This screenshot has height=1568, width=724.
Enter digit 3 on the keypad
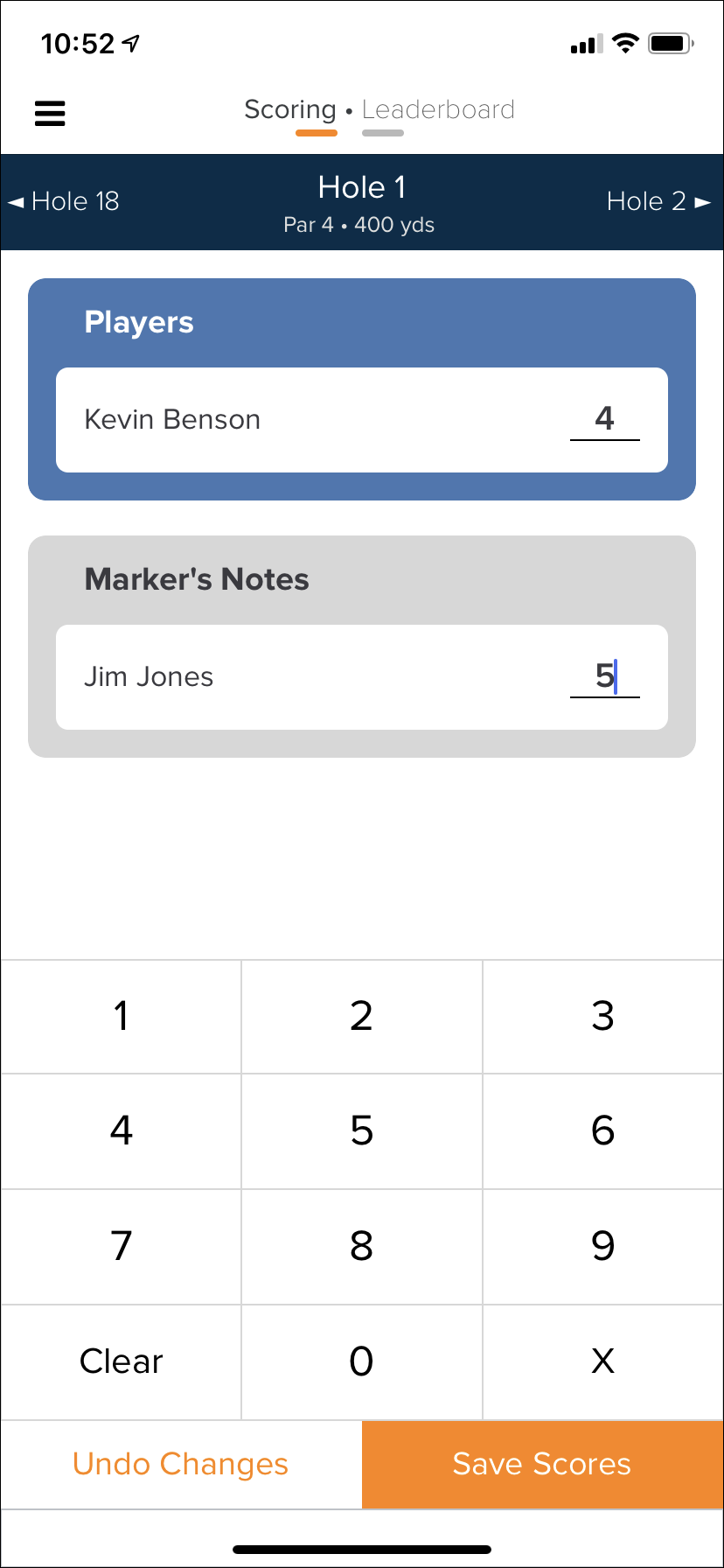(603, 1017)
